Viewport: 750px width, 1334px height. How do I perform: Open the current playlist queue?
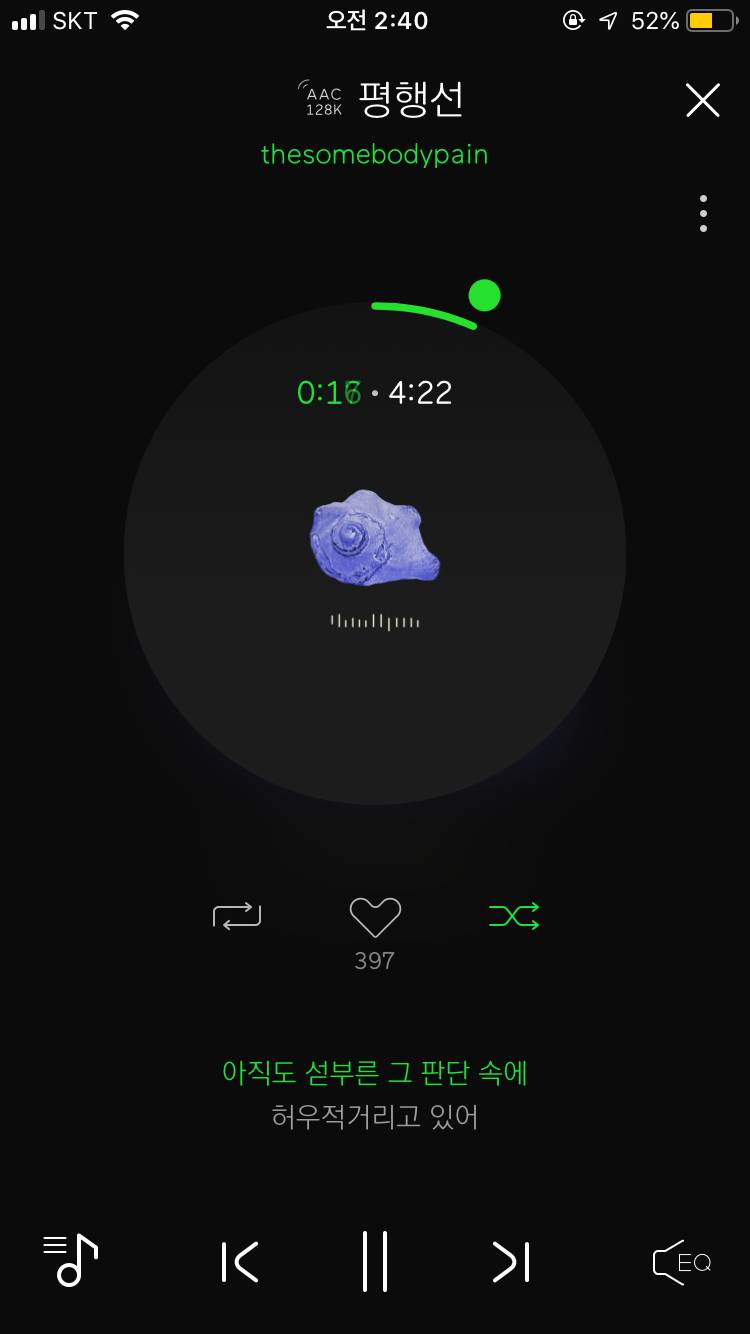(x=70, y=1260)
